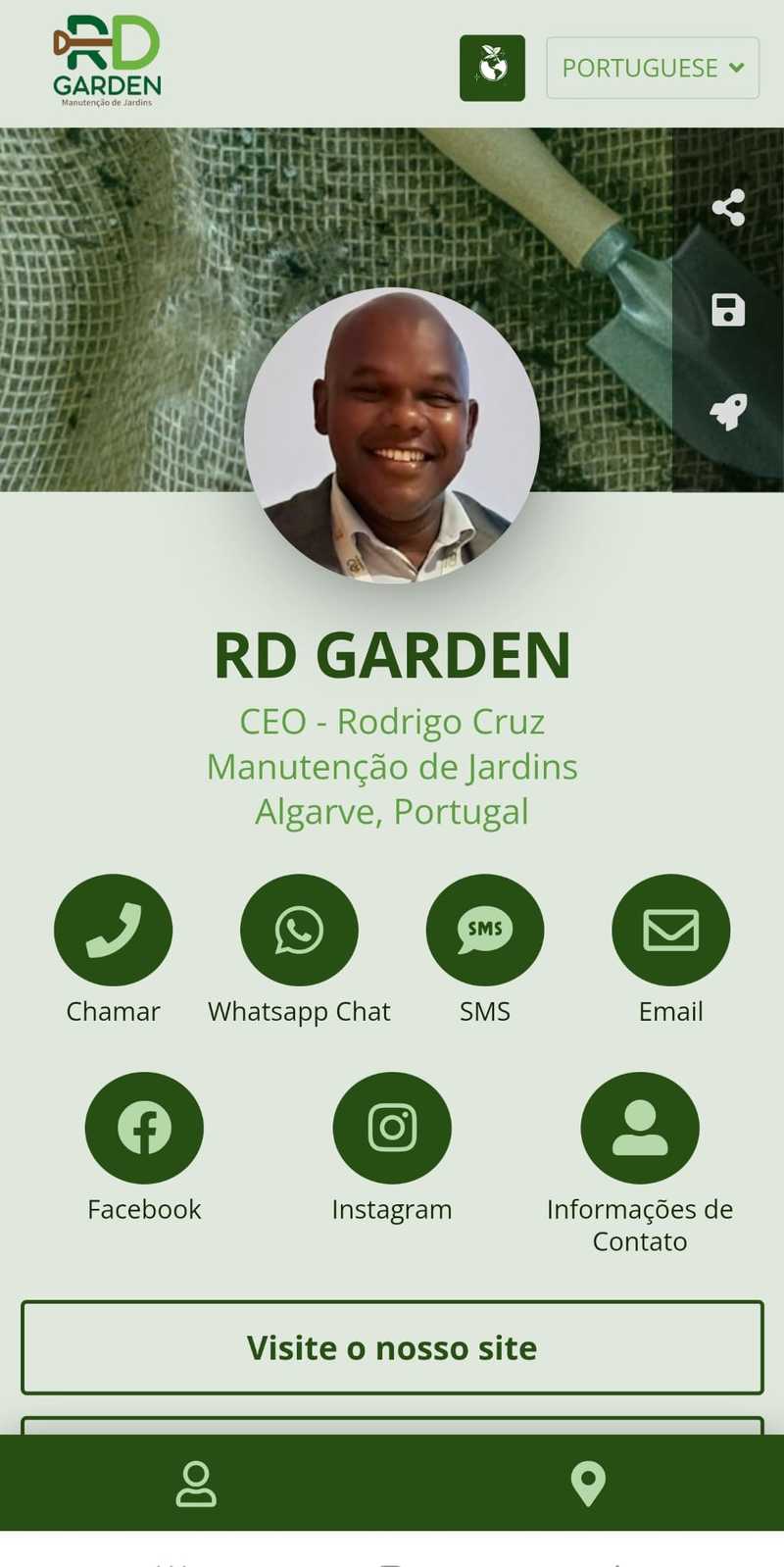The image size is (784, 1567).
Task: Click the location pin in bottom bar
Action: [588, 1484]
